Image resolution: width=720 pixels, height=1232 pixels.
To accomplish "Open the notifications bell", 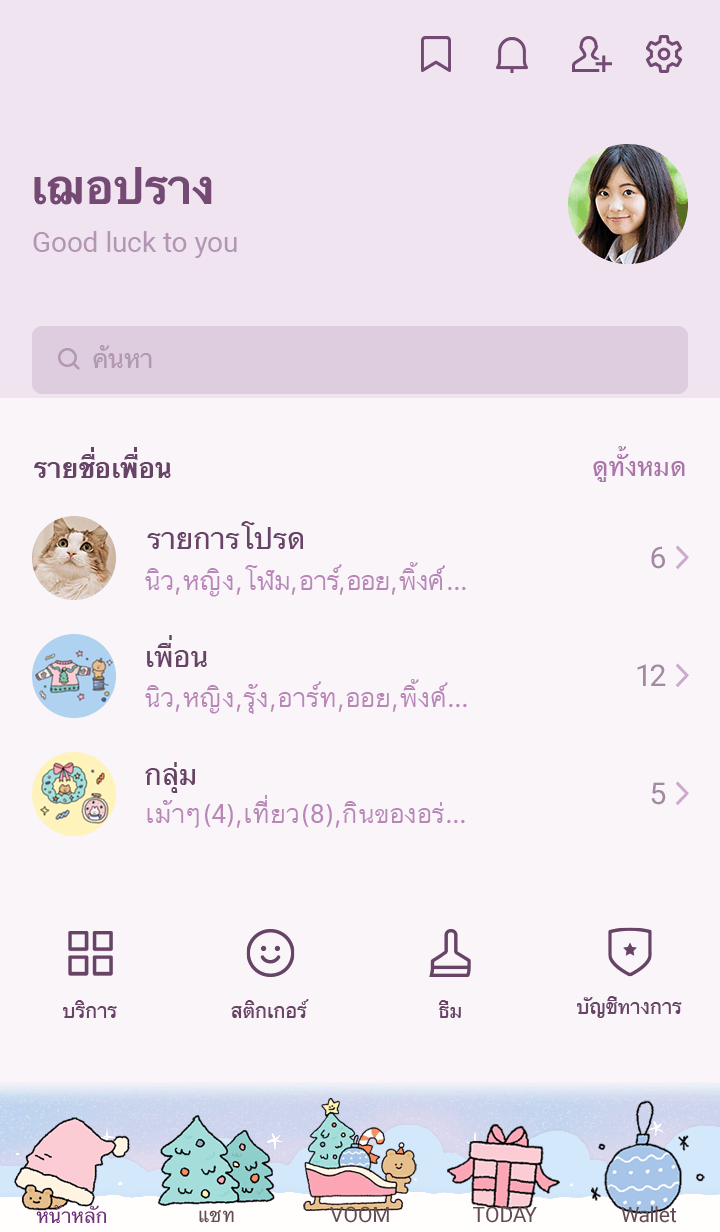I will click(x=512, y=55).
